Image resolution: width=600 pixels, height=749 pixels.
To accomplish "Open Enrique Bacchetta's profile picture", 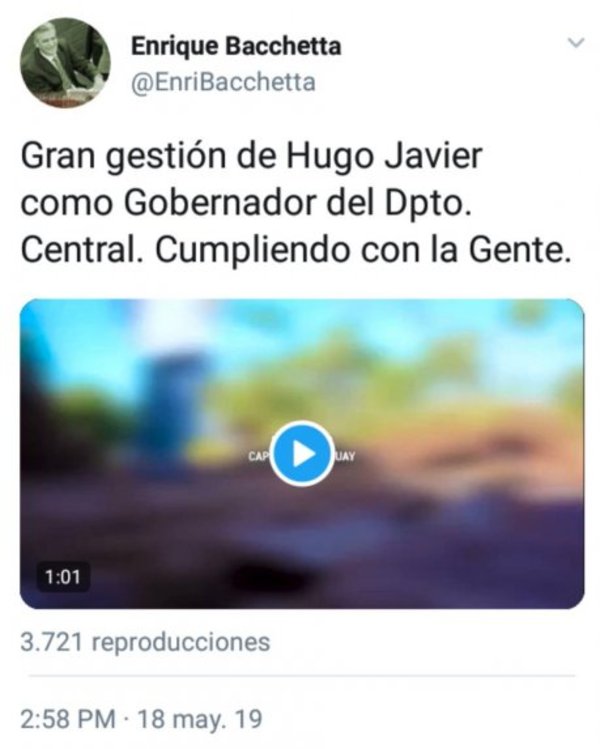I will [65, 64].
